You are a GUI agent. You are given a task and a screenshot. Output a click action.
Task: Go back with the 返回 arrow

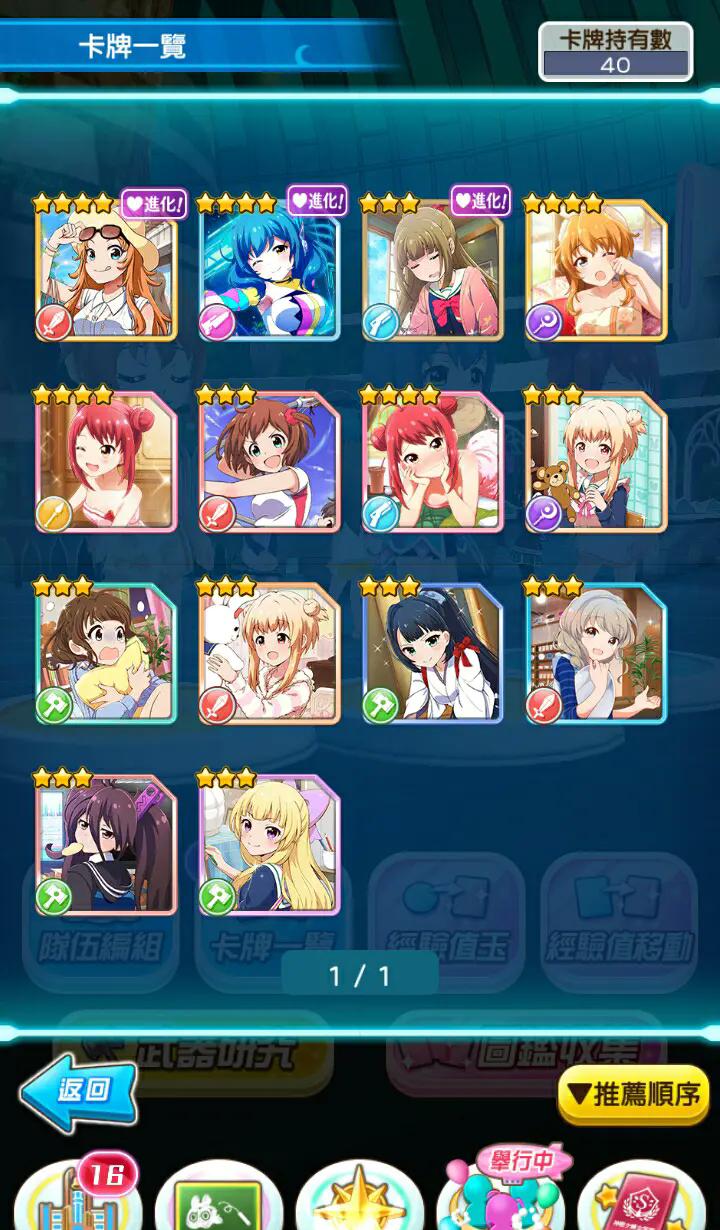78,1091
